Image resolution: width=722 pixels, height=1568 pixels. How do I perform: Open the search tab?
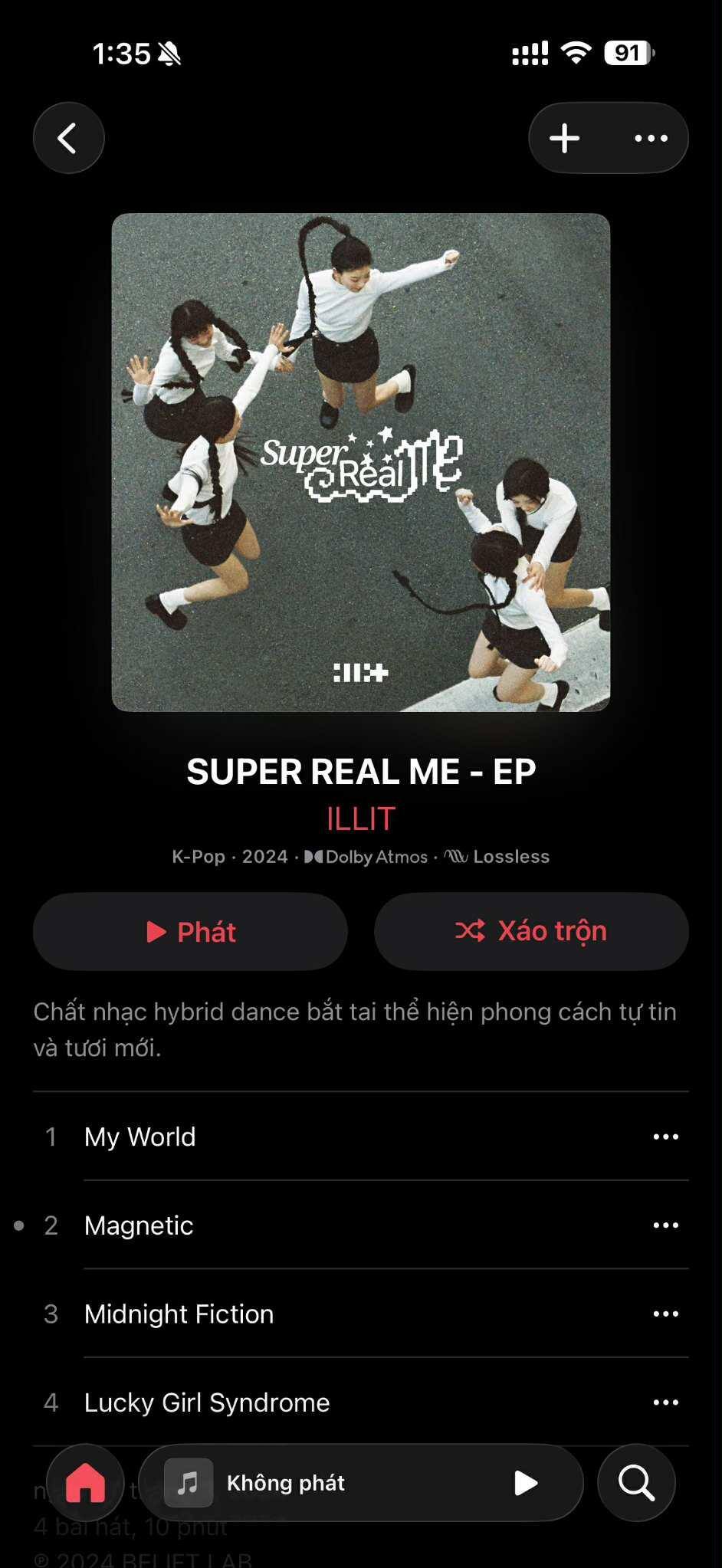tap(636, 1483)
